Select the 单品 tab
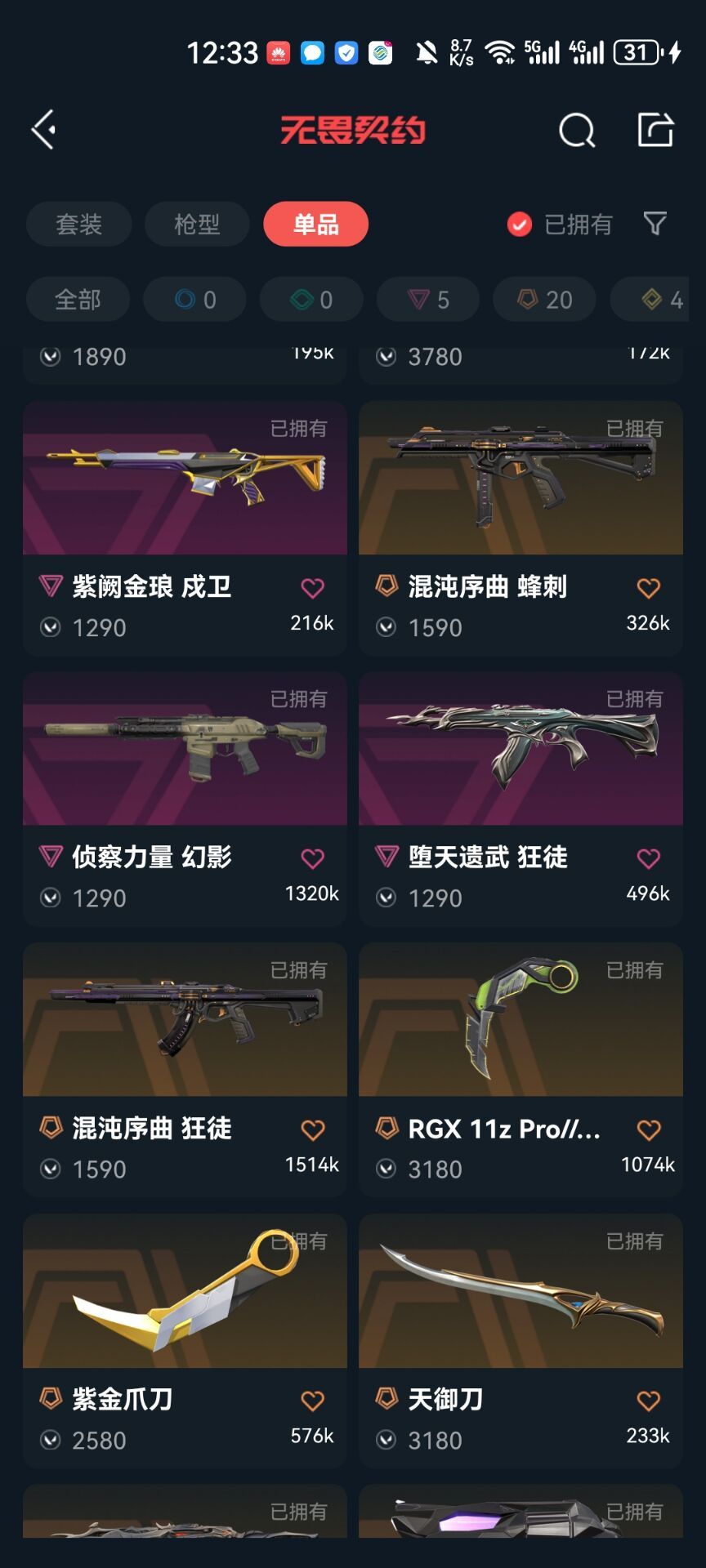706x1568 pixels. point(315,224)
